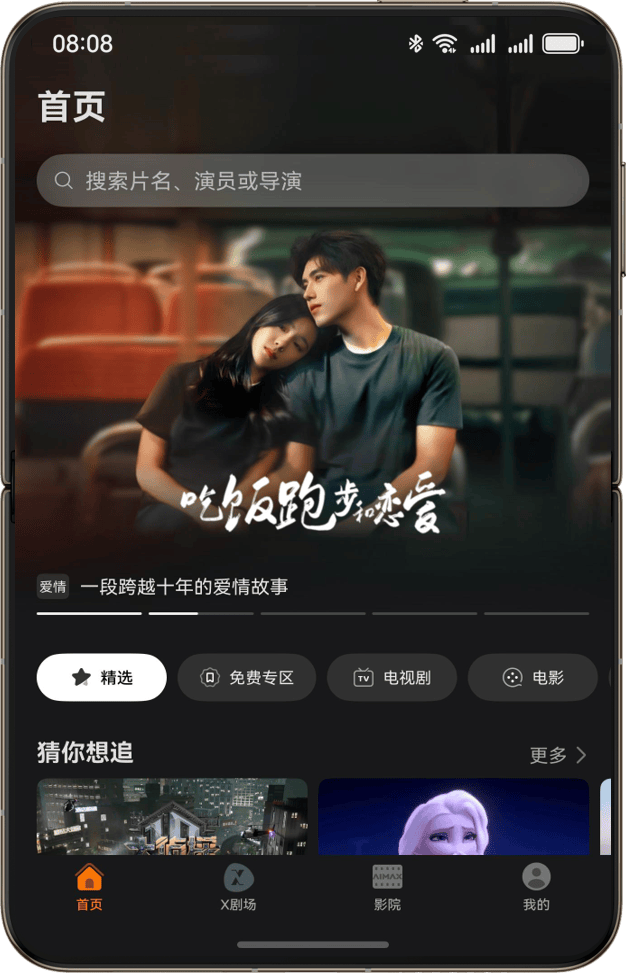
Task: Show the 电影 category
Action: coord(533,678)
